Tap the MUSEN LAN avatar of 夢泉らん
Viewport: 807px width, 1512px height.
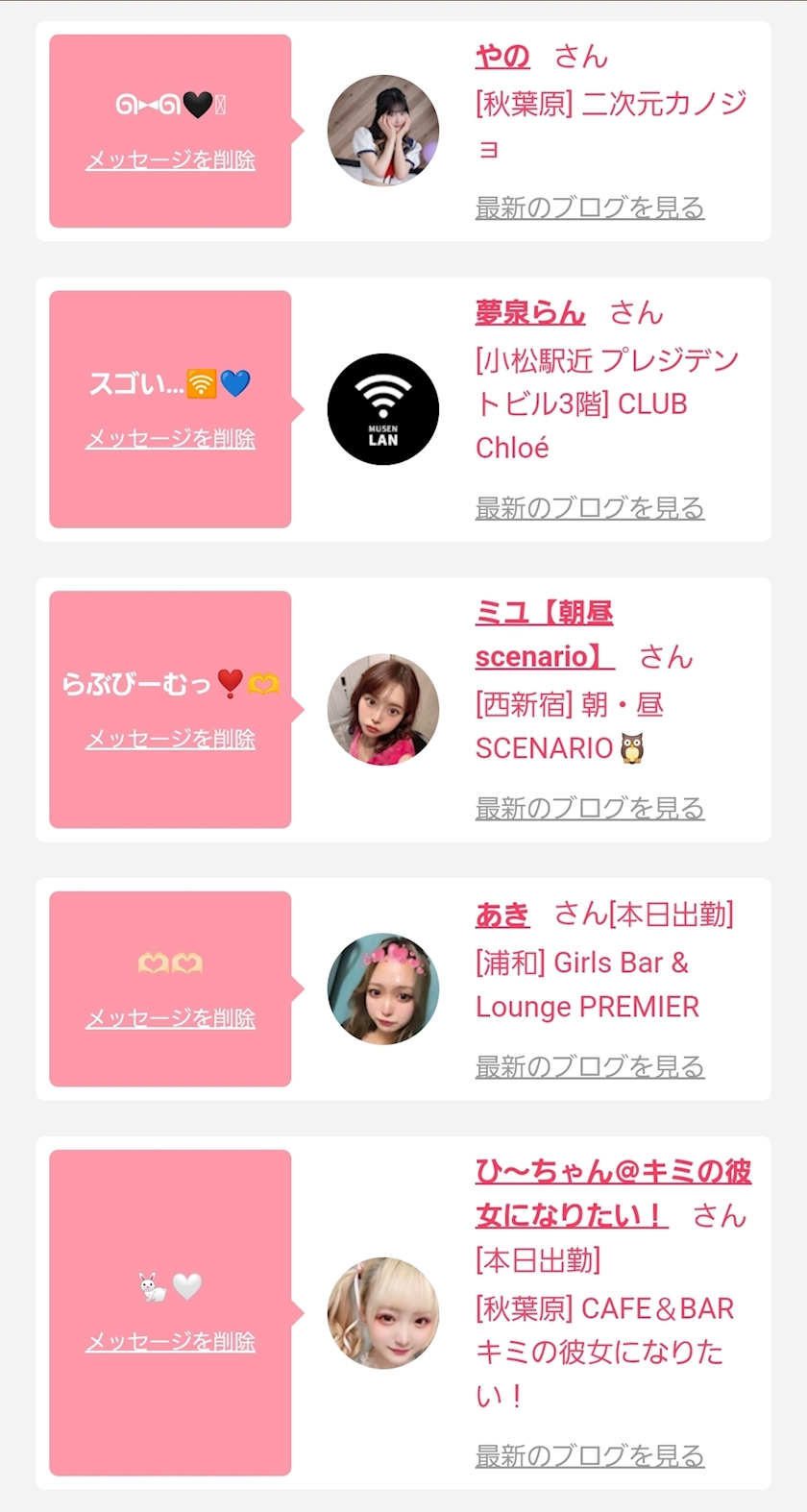(x=383, y=409)
